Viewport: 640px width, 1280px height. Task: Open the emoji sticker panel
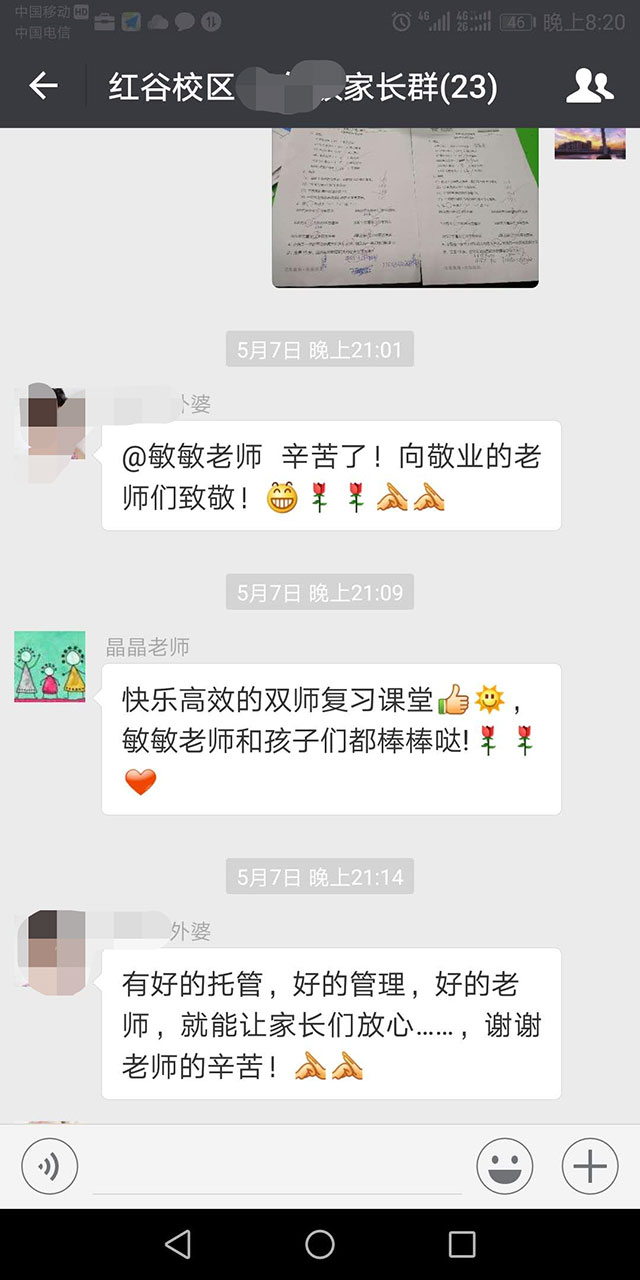(x=505, y=1166)
